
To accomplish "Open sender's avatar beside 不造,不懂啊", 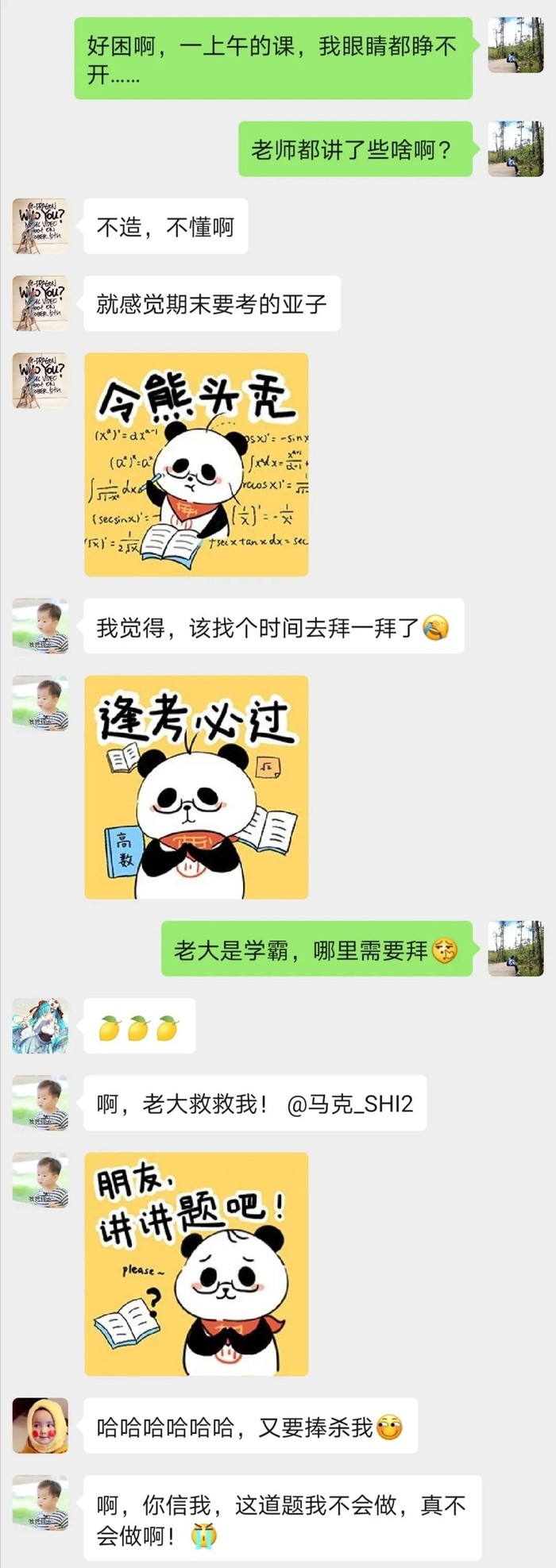I will tap(41, 226).
